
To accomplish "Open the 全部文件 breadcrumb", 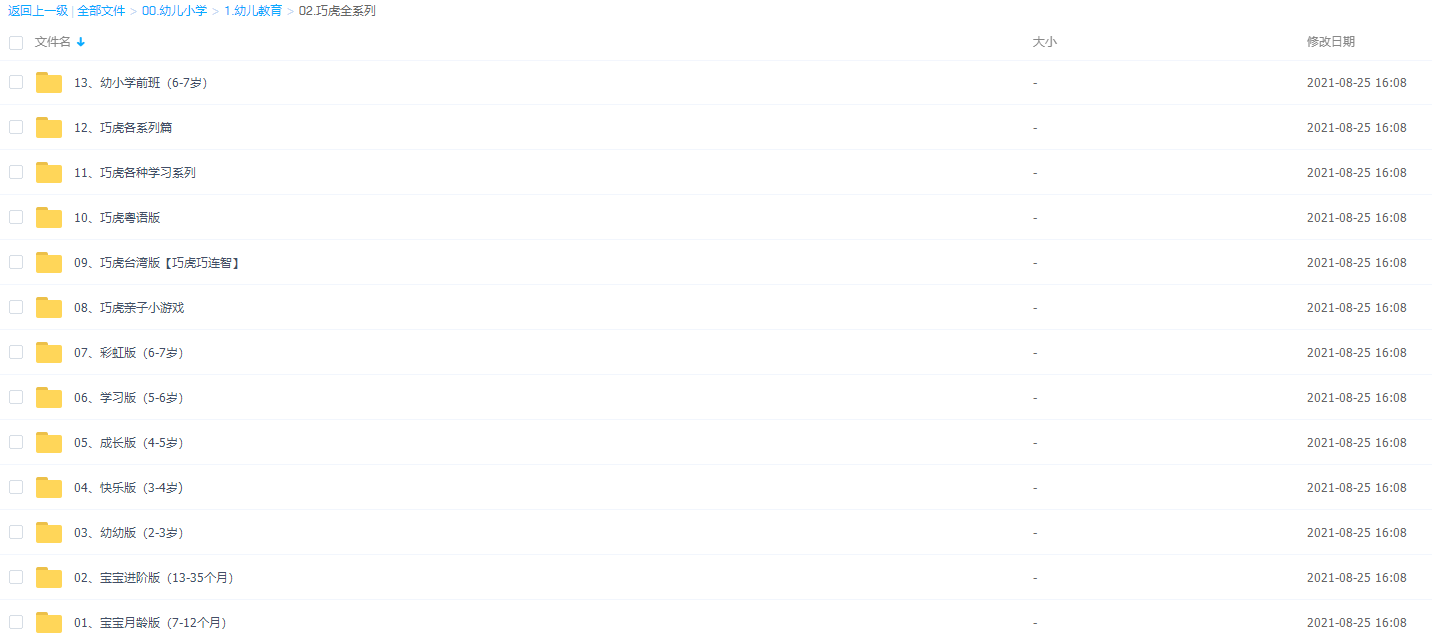I will click(x=101, y=11).
